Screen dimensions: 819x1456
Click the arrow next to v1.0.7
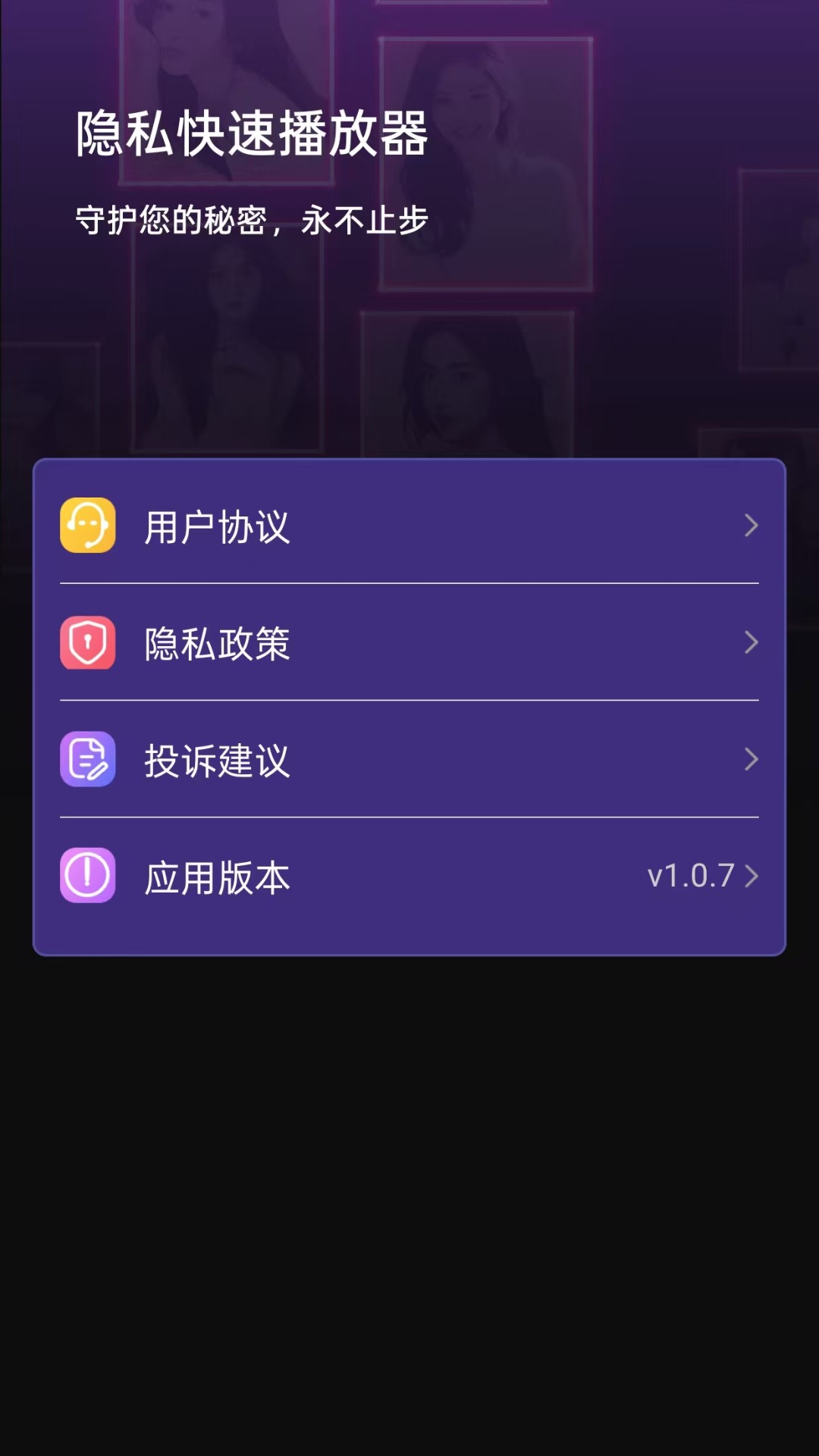(752, 877)
